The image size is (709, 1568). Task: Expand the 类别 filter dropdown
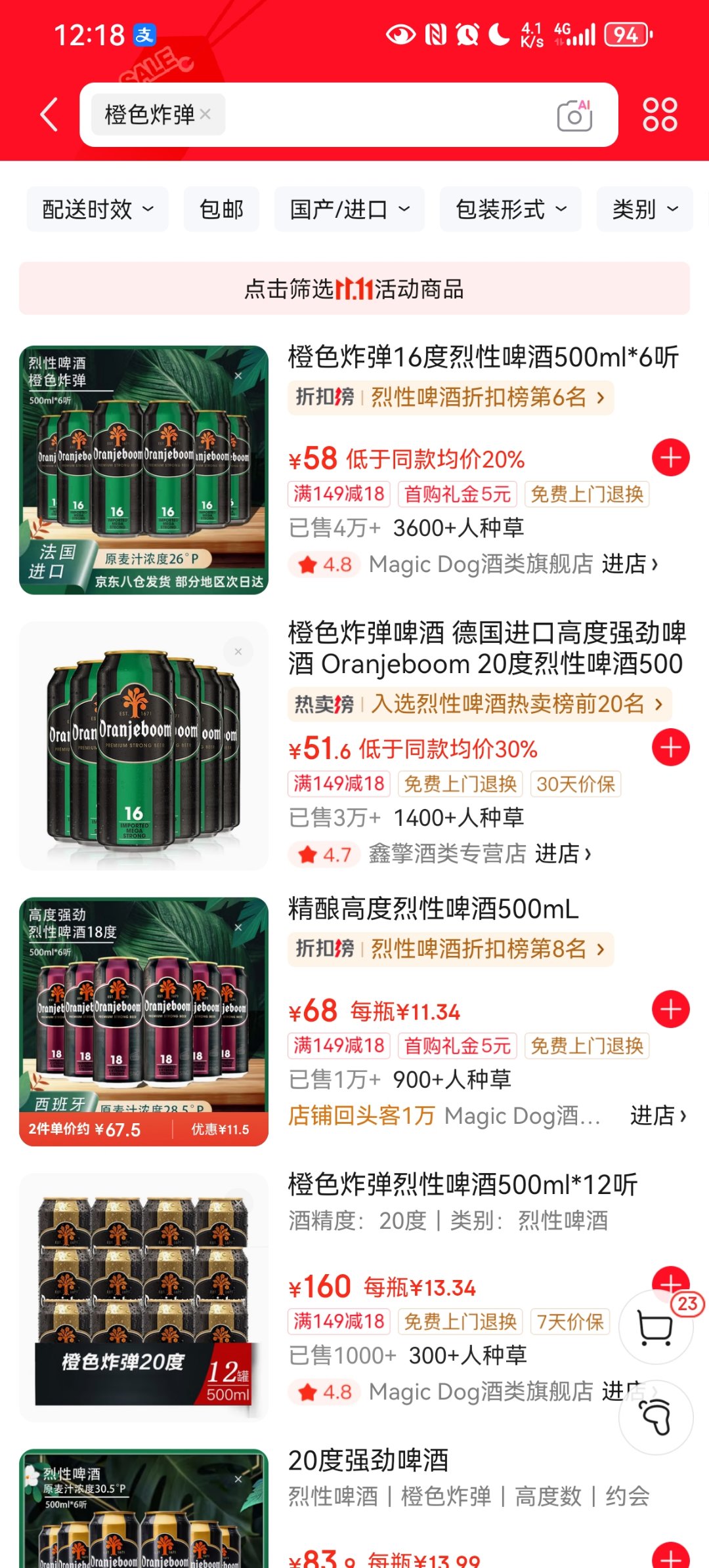pos(644,209)
